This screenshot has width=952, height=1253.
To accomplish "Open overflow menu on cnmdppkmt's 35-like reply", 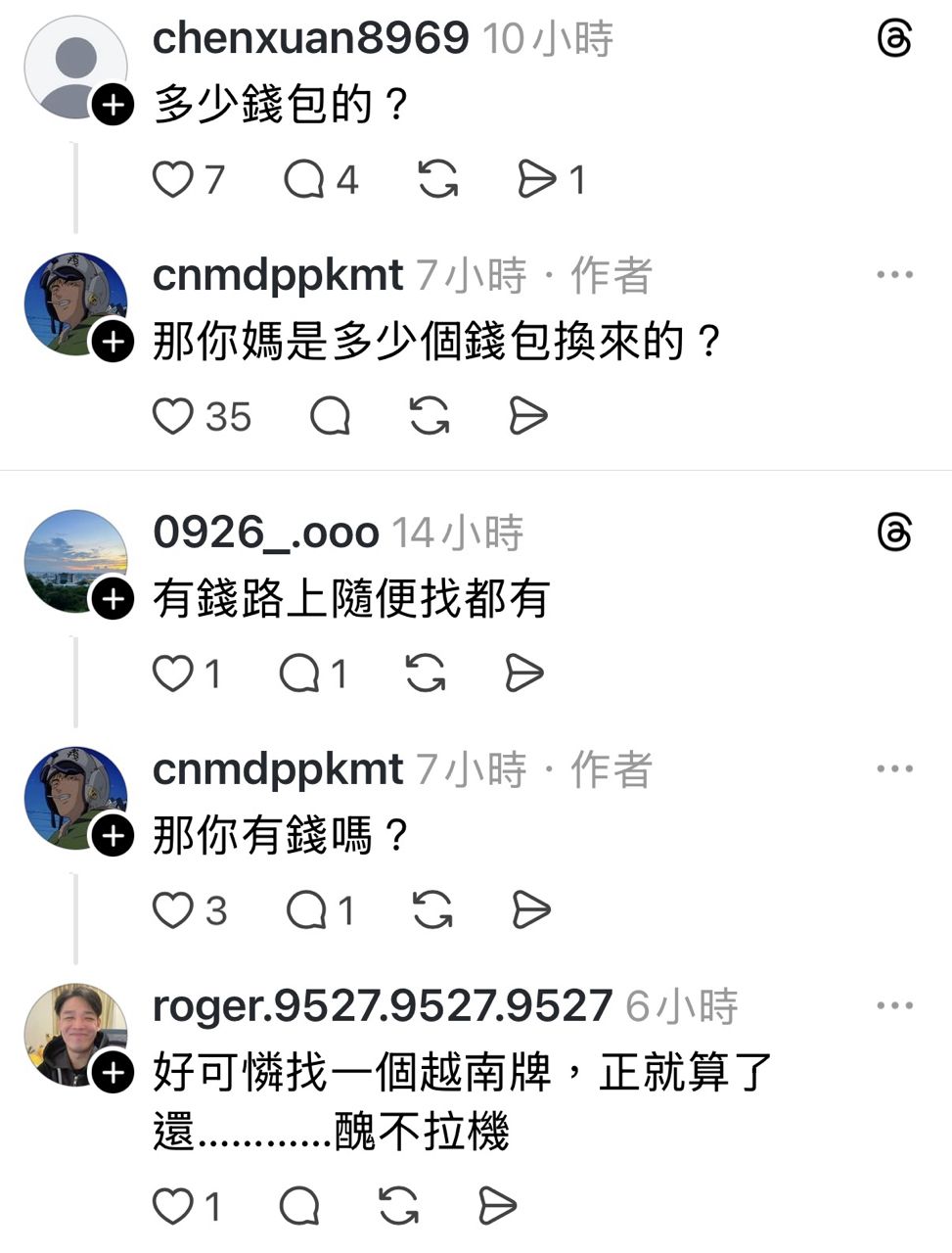I will tap(894, 276).
